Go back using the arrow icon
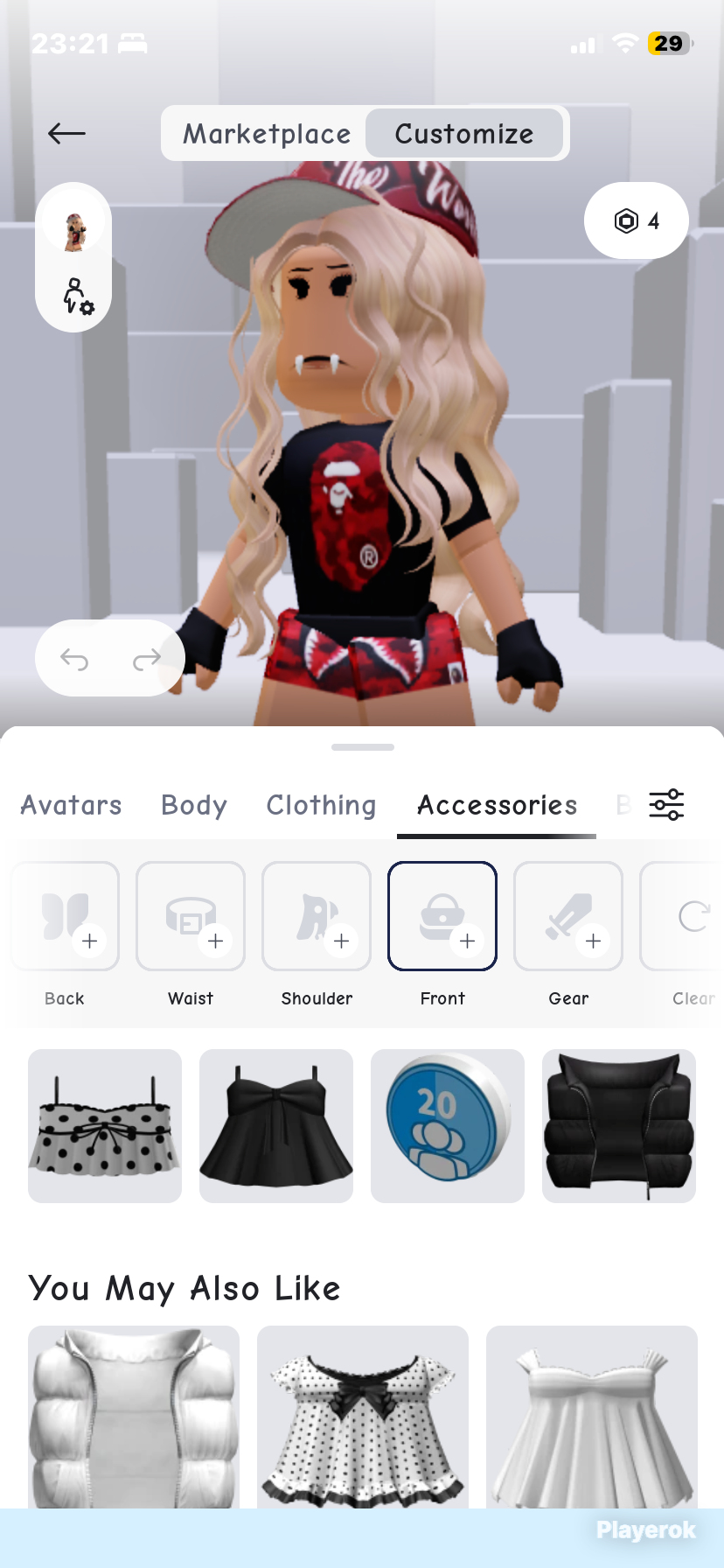 pos(66,133)
